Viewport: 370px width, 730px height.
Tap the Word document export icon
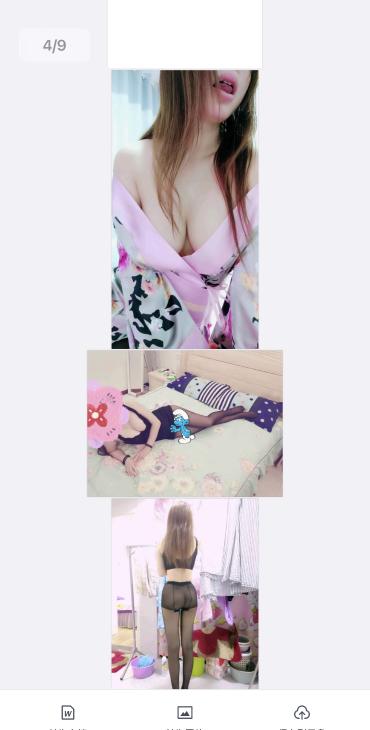point(68,712)
